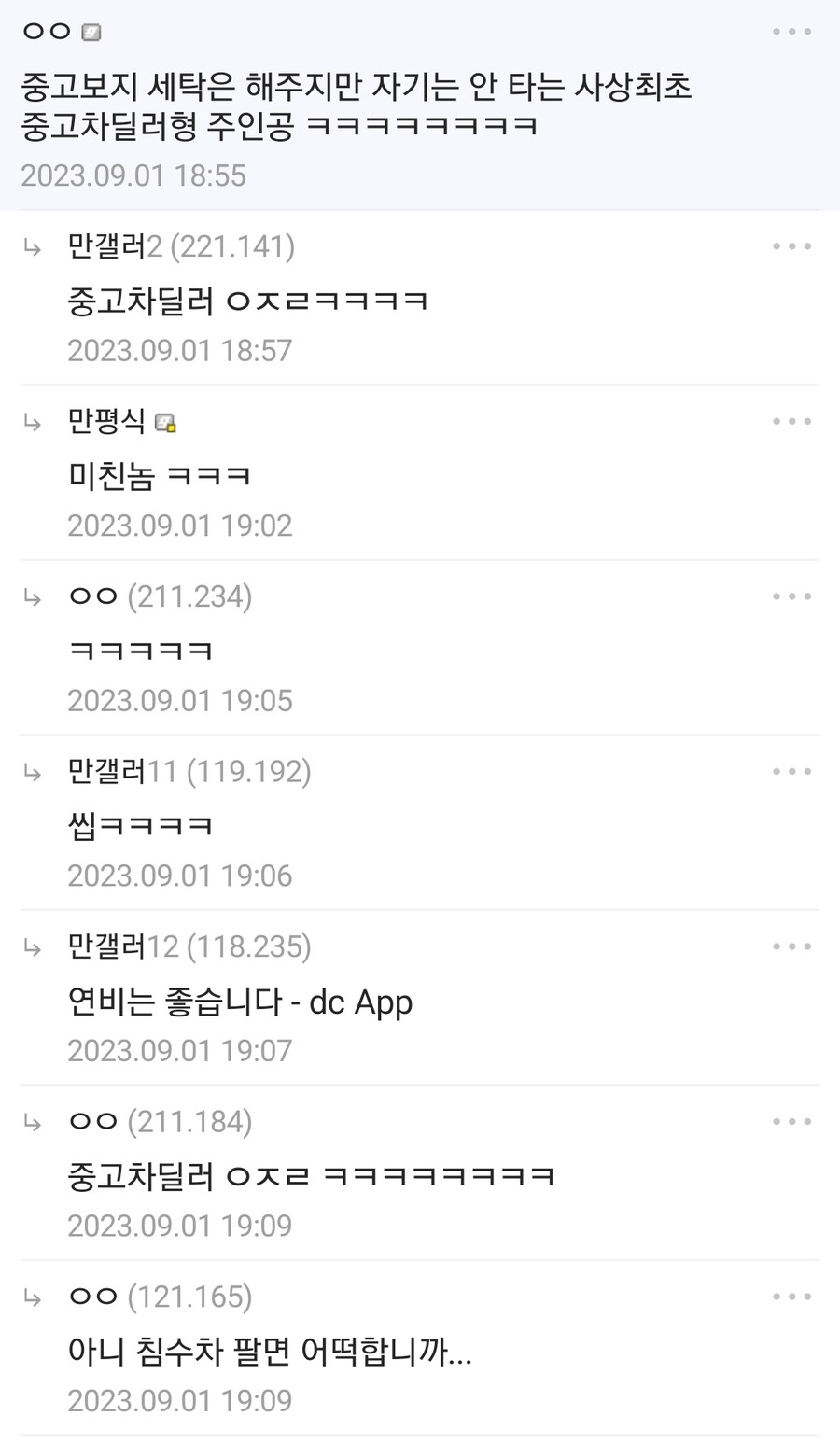Open the options menu on 만평식's comment

click(790, 420)
